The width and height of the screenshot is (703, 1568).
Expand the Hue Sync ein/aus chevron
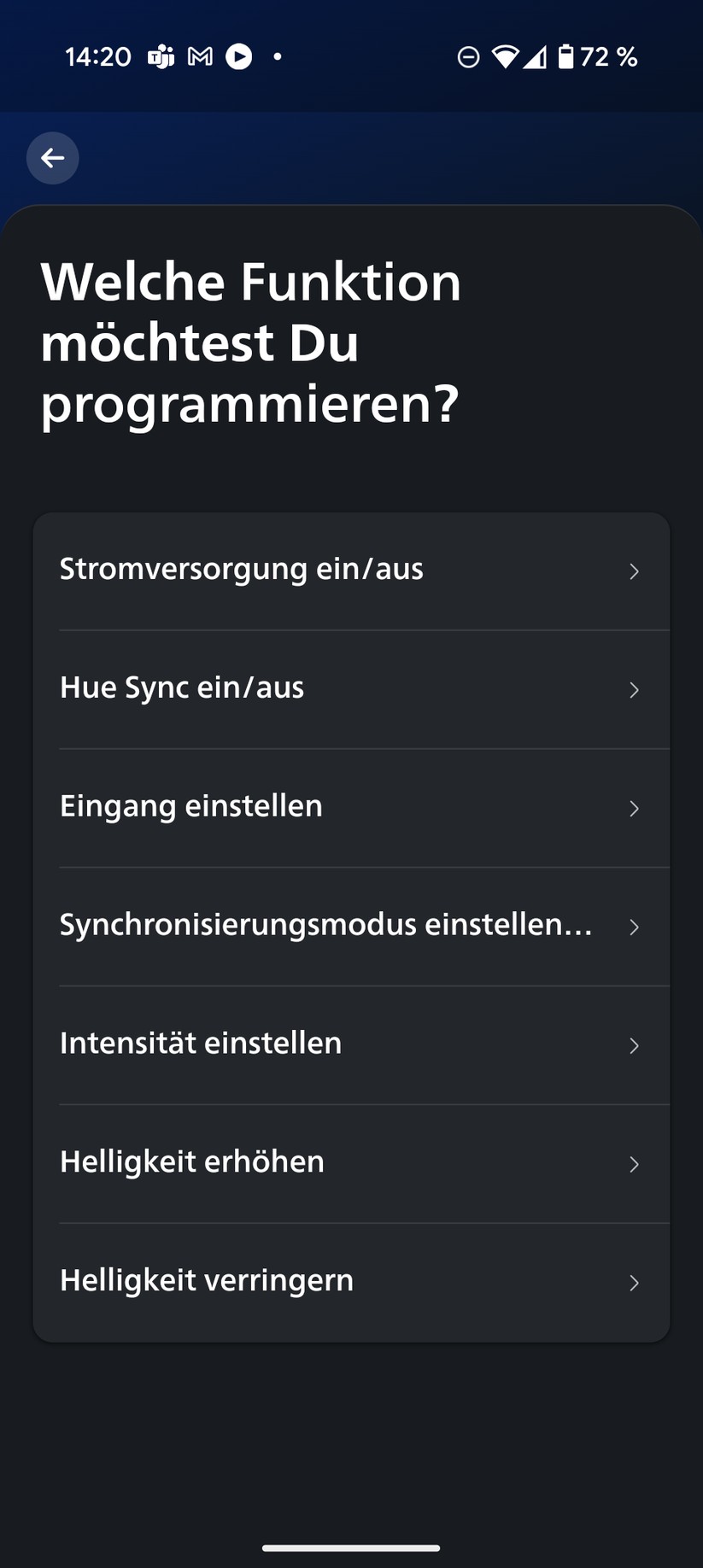point(634,690)
